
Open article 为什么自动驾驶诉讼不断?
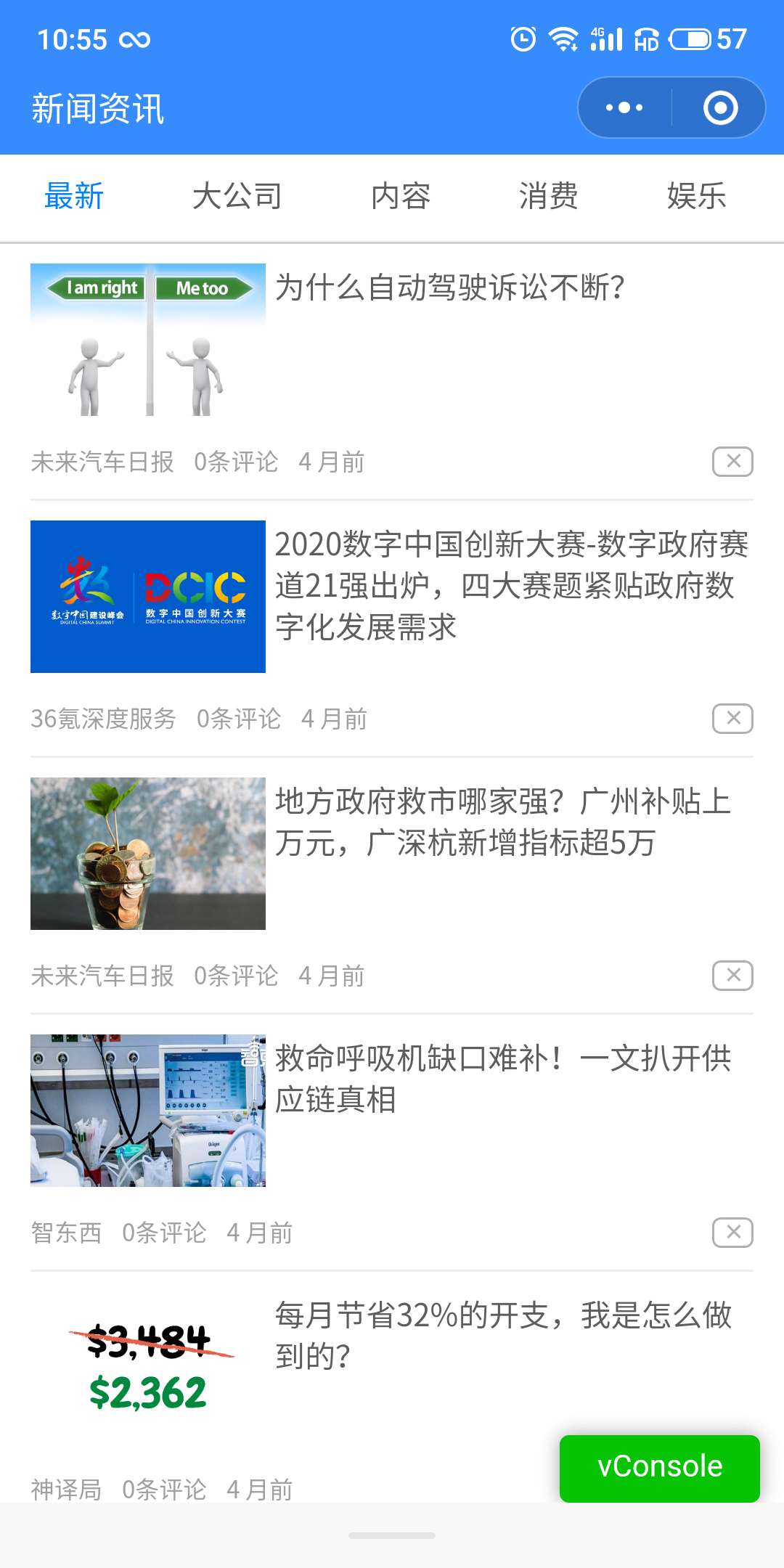point(450,287)
